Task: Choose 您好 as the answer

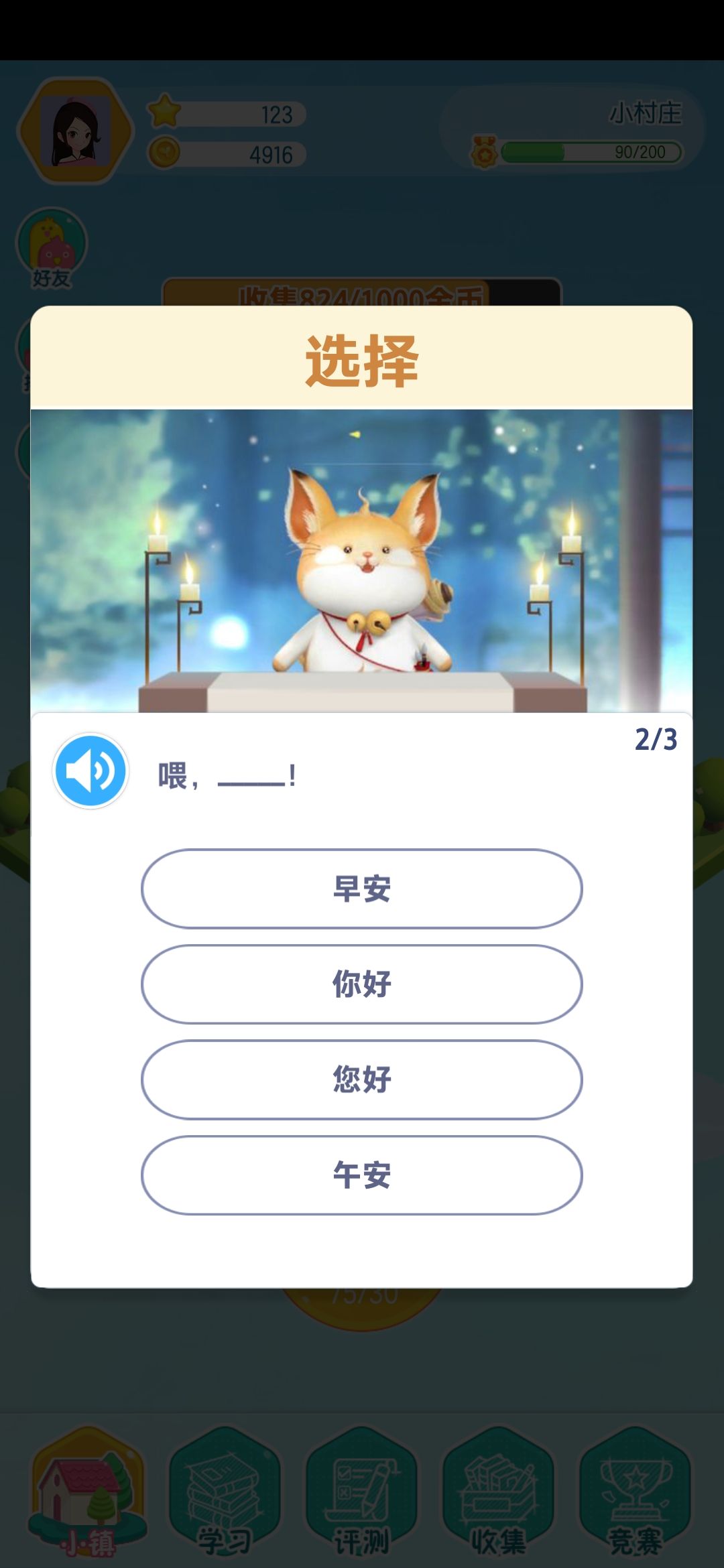Action: 362,1080
